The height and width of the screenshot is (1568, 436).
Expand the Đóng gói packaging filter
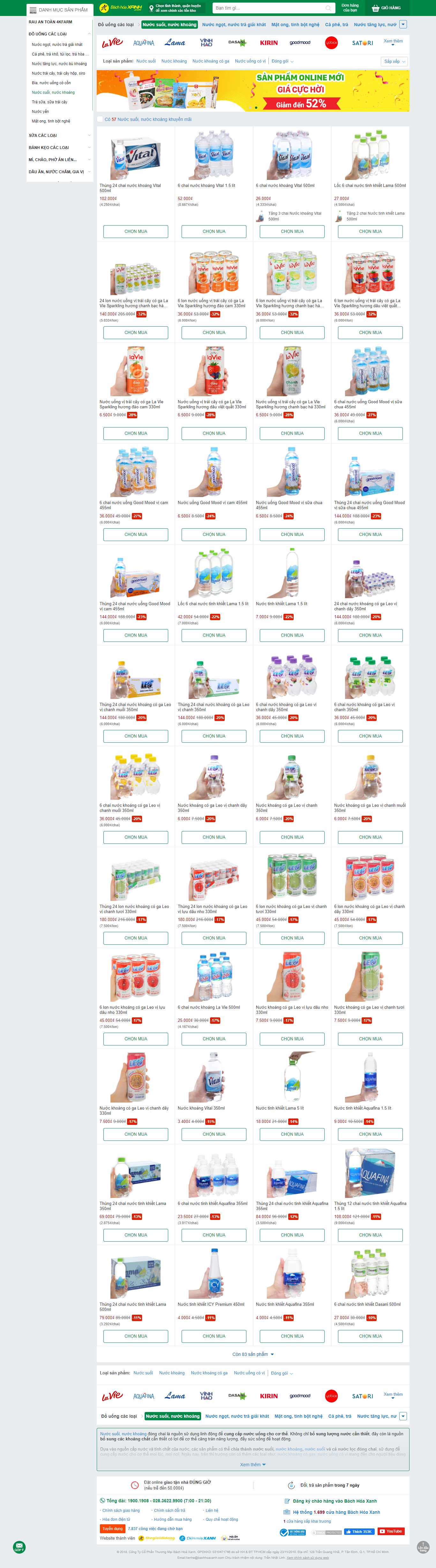click(x=282, y=61)
